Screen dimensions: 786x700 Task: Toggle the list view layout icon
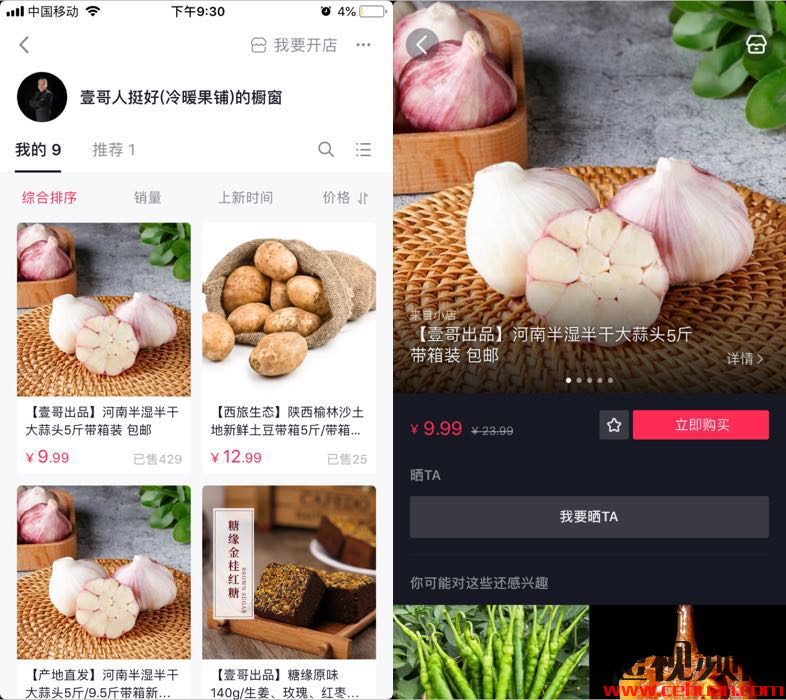tap(363, 150)
